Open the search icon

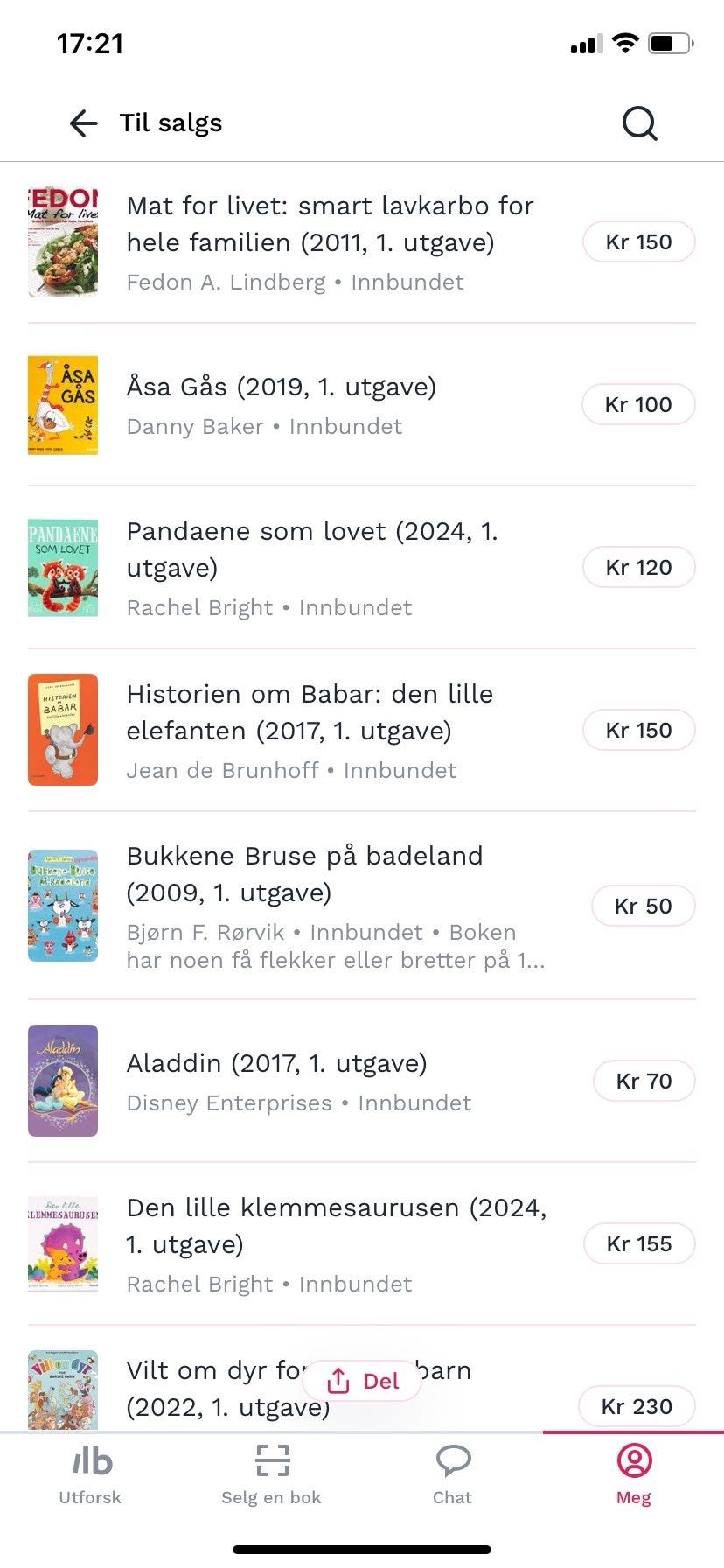[x=639, y=122]
